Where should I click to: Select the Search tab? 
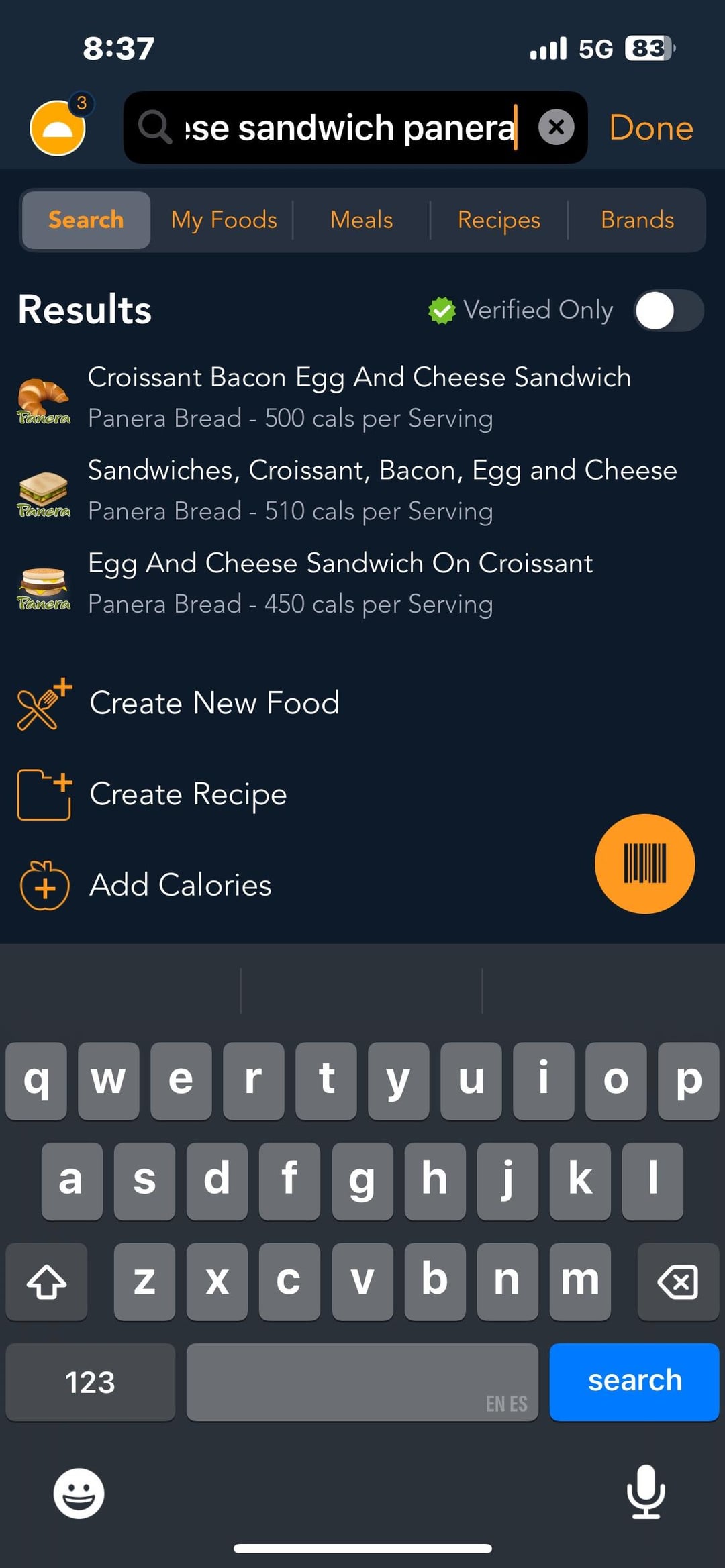(86, 220)
